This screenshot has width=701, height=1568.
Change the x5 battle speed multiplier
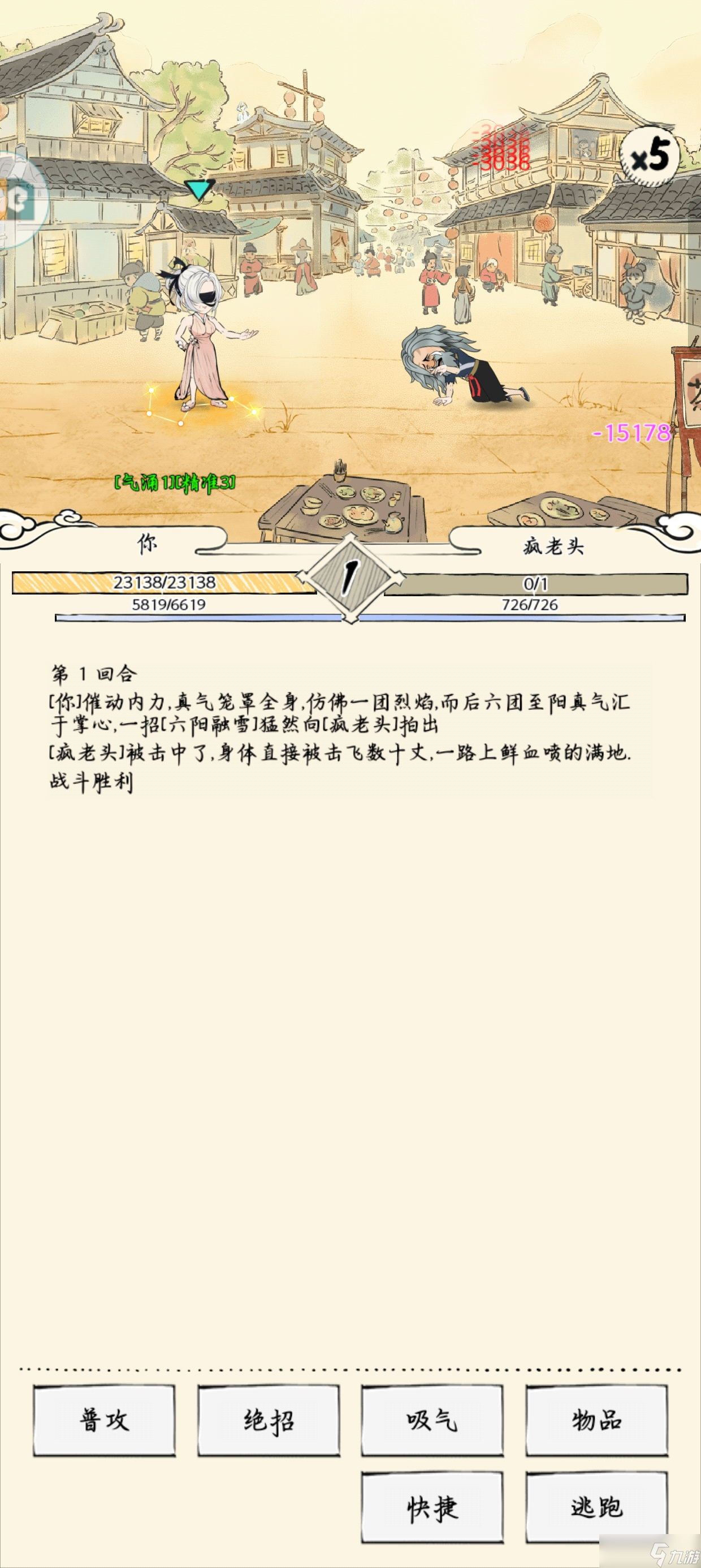(x=650, y=155)
